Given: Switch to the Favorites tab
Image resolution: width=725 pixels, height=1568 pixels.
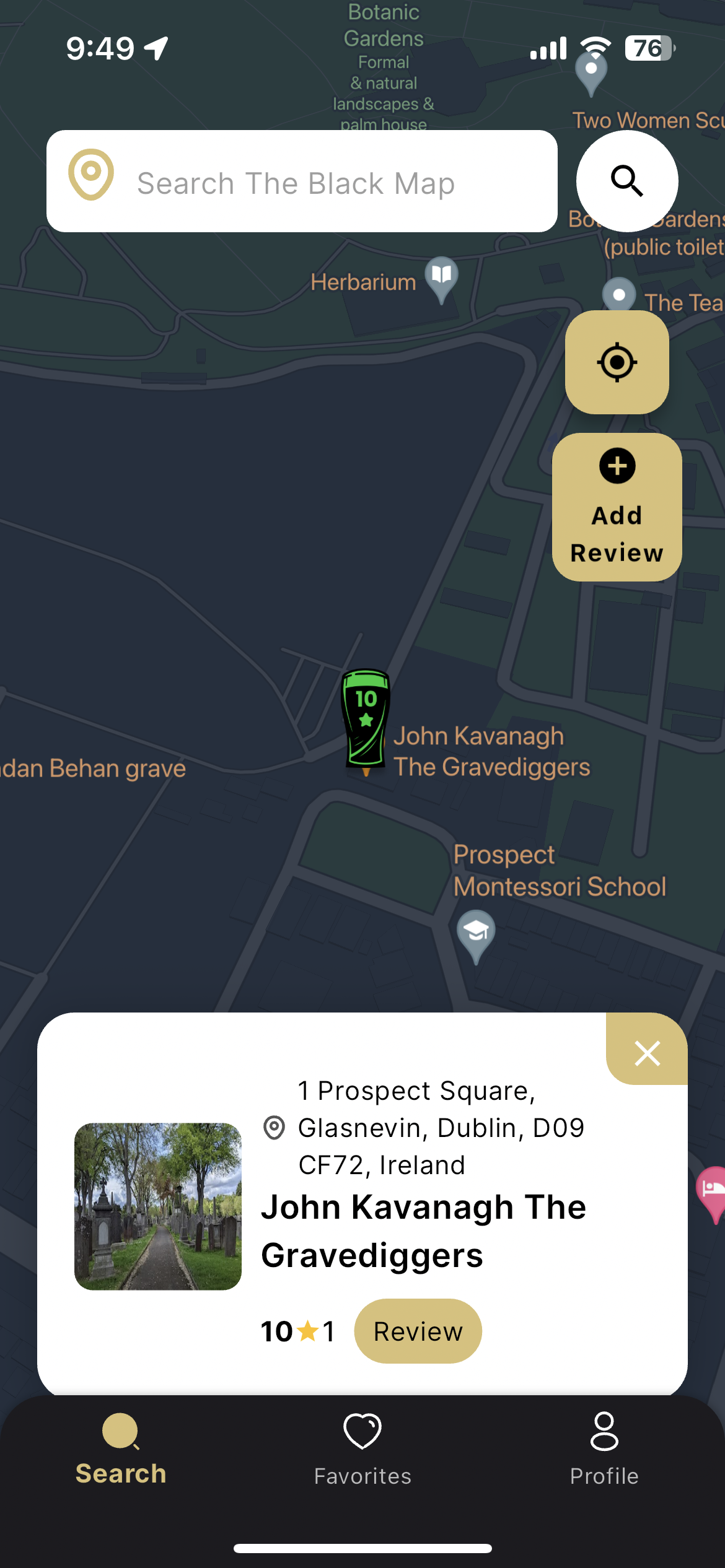Looking at the screenshot, I should tap(362, 1449).
